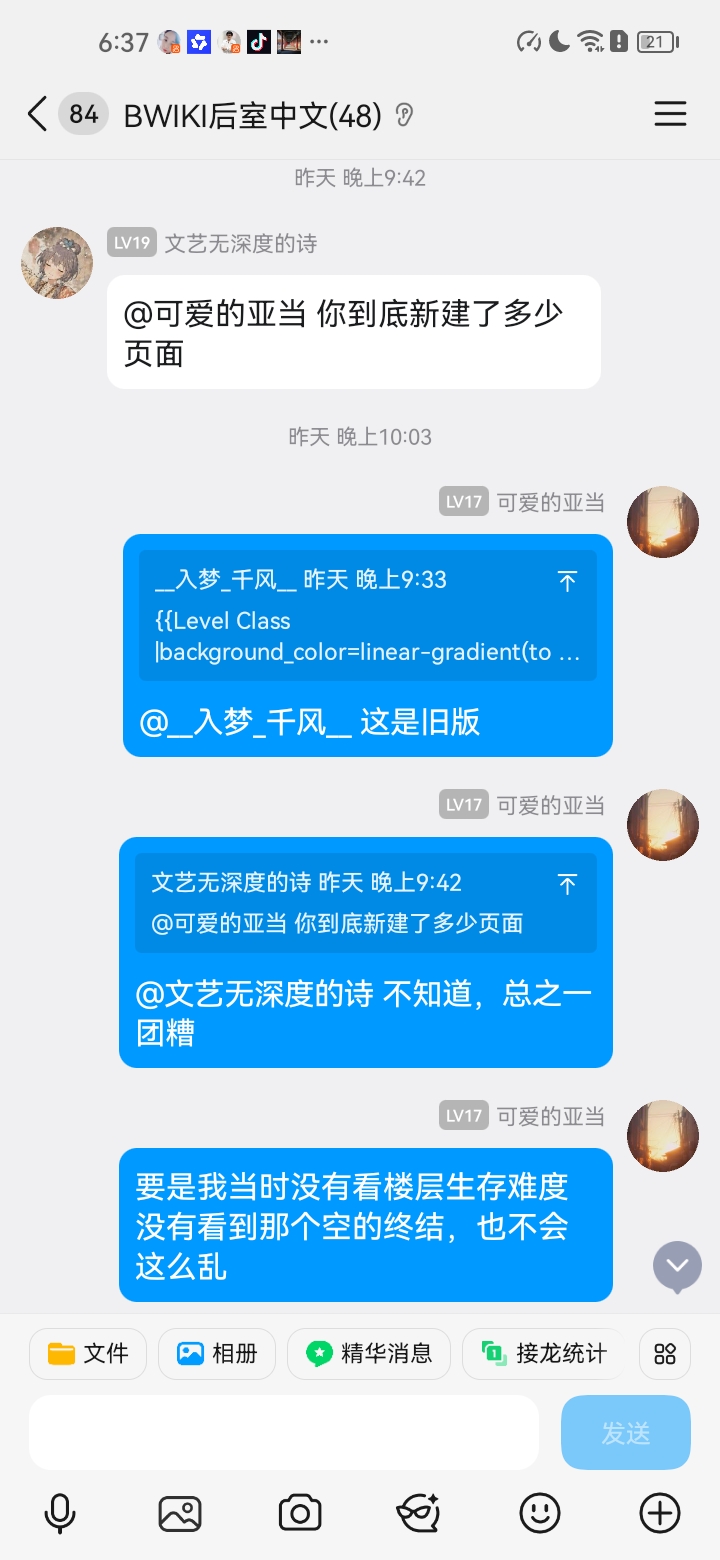Start voice message with microphone
The width and height of the screenshot is (720, 1560).
click(x=60, y=1513)
